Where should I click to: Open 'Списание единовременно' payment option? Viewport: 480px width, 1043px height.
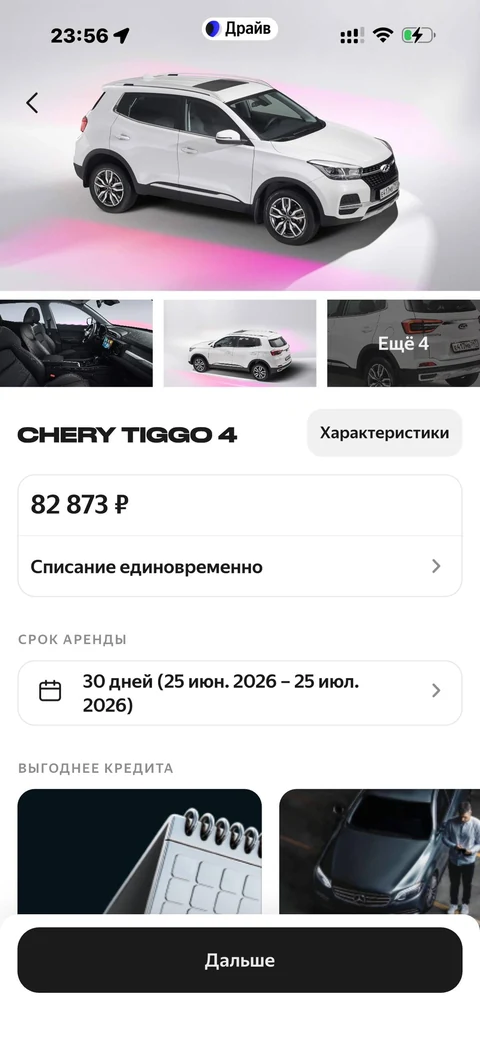[x=240, y=567]
